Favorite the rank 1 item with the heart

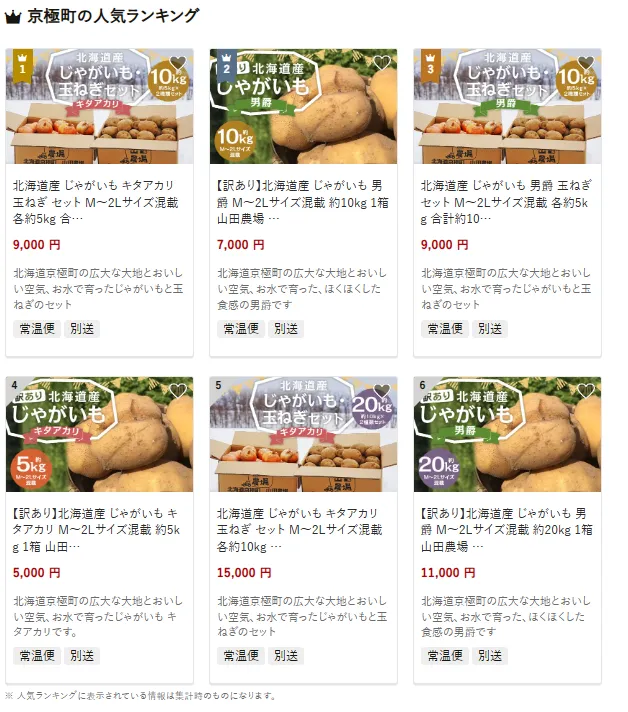(x=177, y=64)
